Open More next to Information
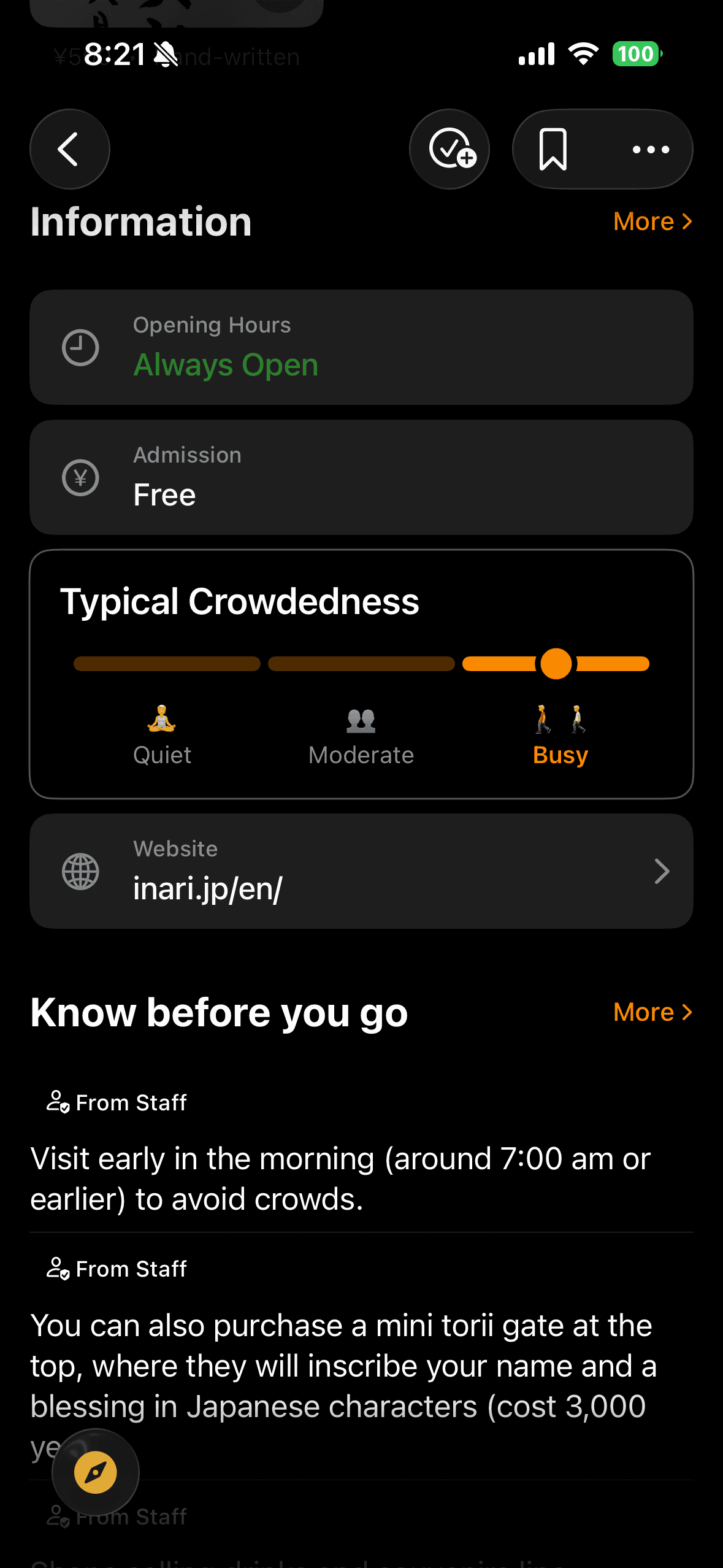723x1568 pixels. [652, 221]
